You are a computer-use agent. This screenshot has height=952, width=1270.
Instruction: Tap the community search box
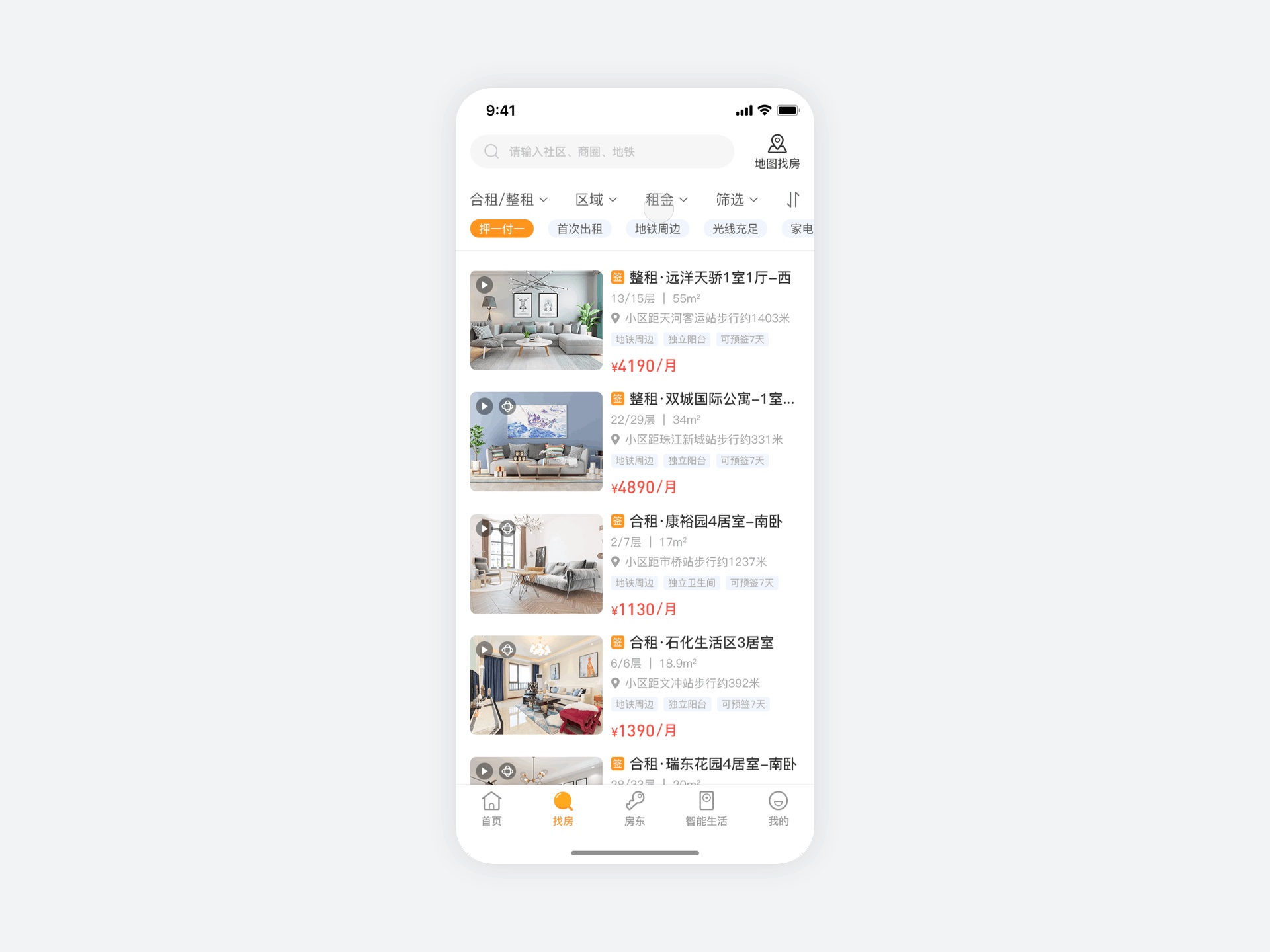point(602,151)
